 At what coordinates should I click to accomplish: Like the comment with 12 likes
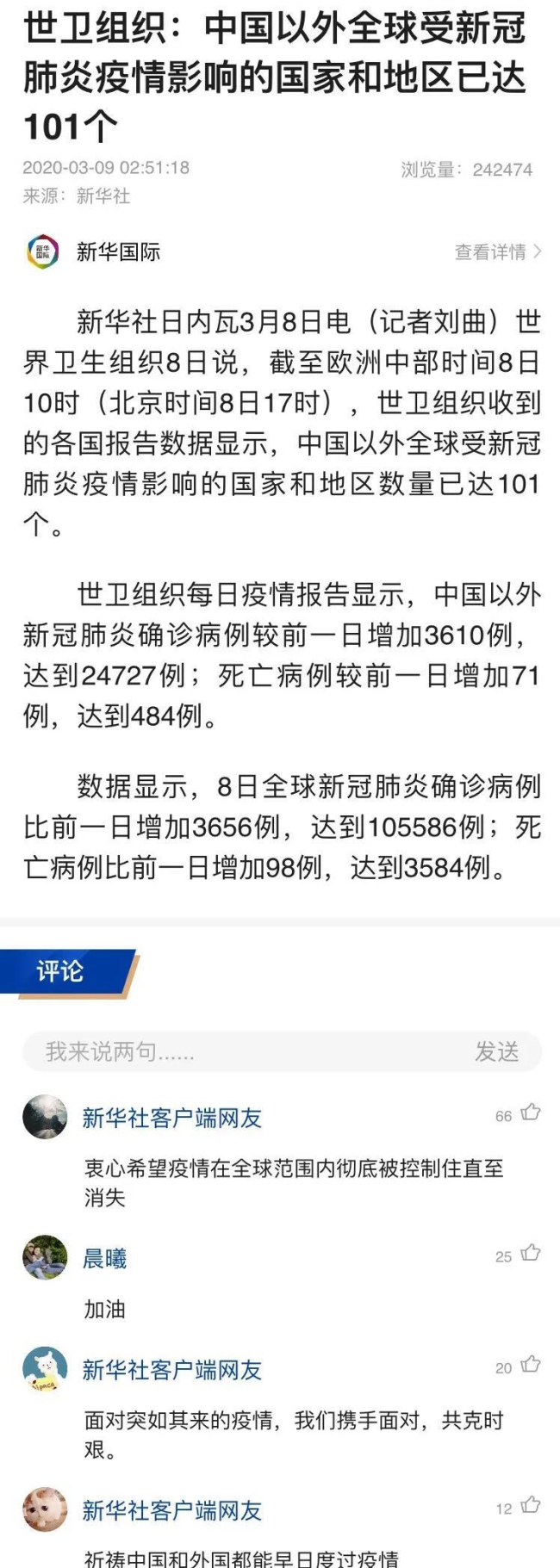531,1504
